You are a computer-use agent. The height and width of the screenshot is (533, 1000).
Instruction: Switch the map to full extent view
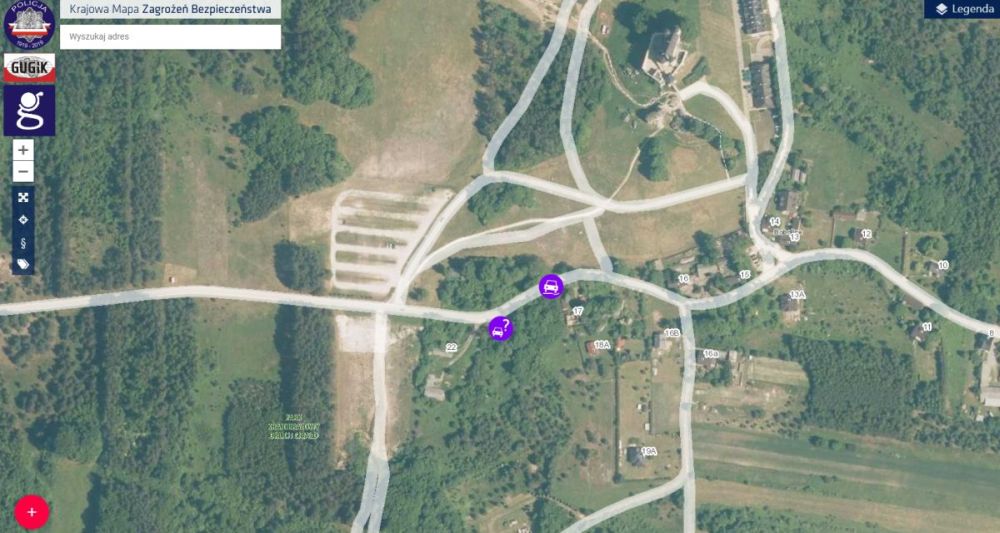point(24,198)
